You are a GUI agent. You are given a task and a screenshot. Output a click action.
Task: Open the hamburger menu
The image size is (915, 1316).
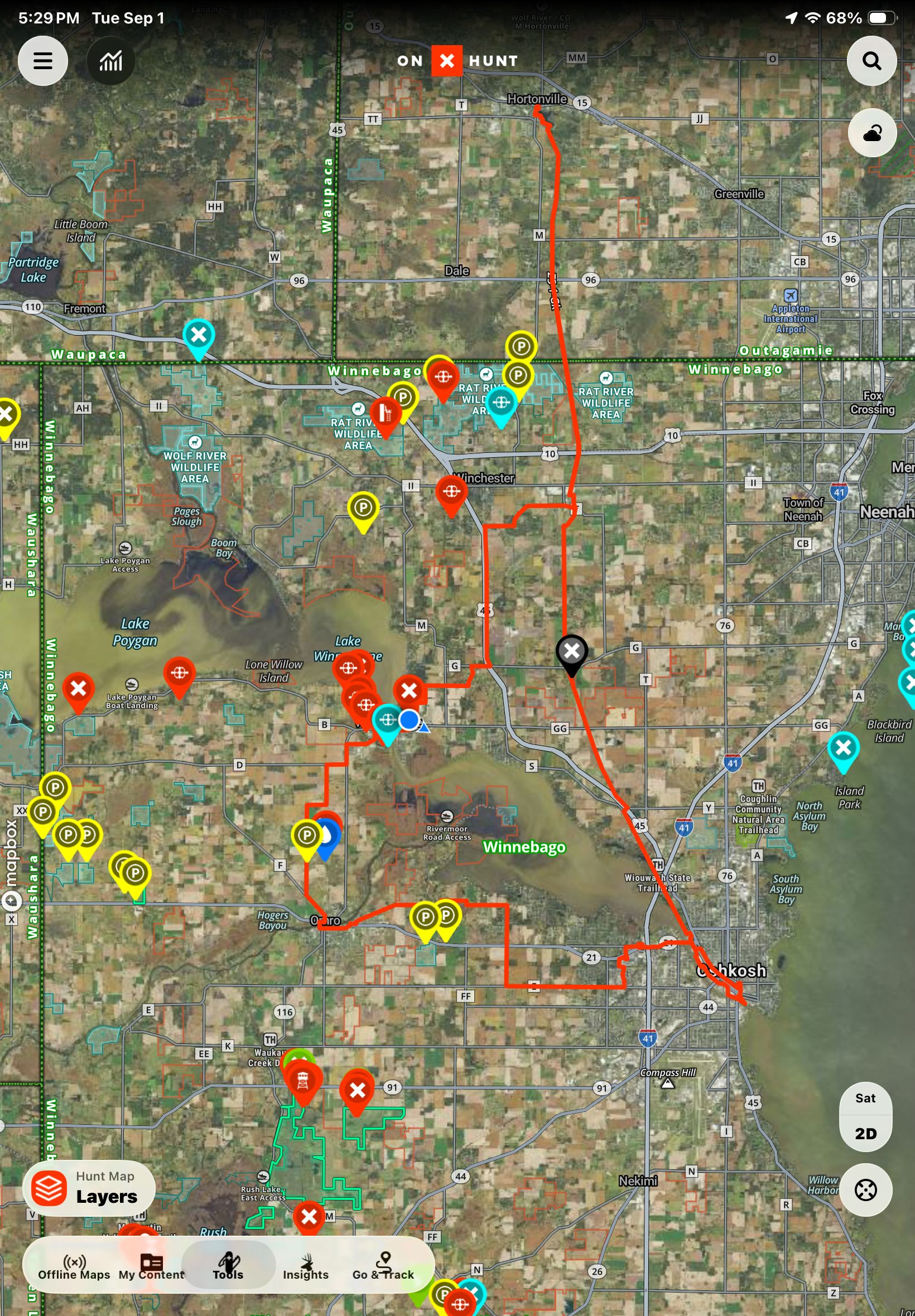tap(43, 61)
